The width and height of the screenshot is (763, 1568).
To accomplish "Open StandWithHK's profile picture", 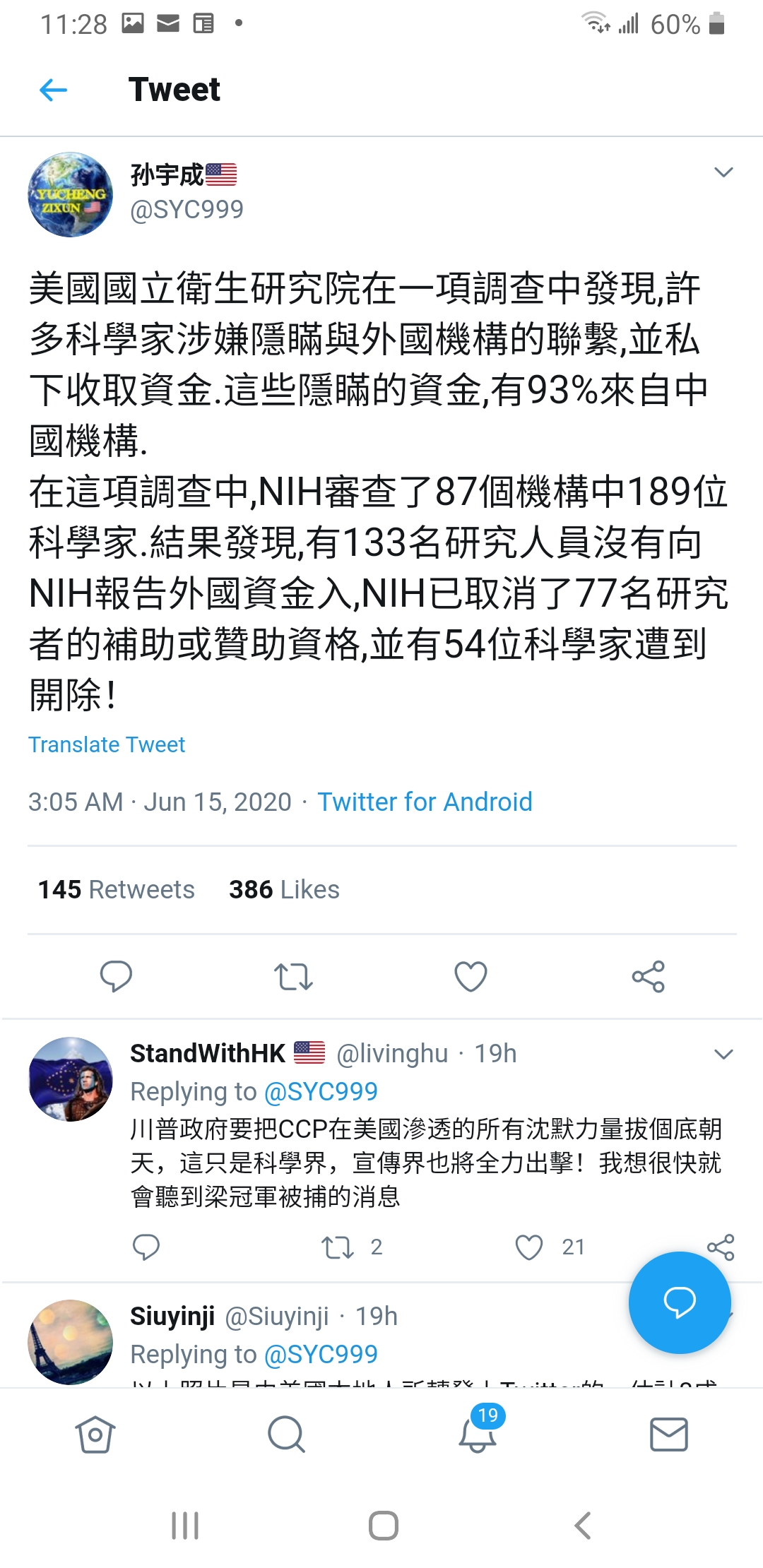I will pyautogui.click(x=71, y=1079).
